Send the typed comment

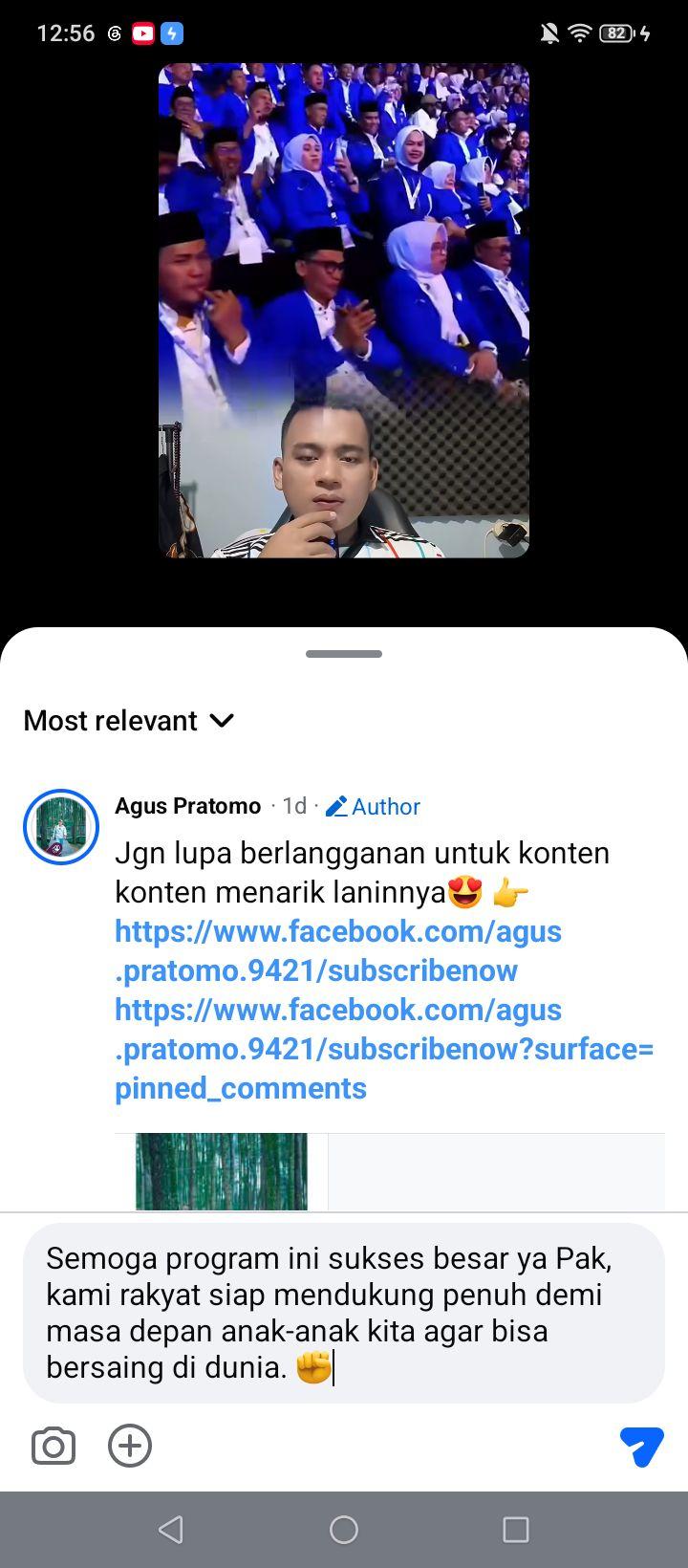[x=641, y=1446]
